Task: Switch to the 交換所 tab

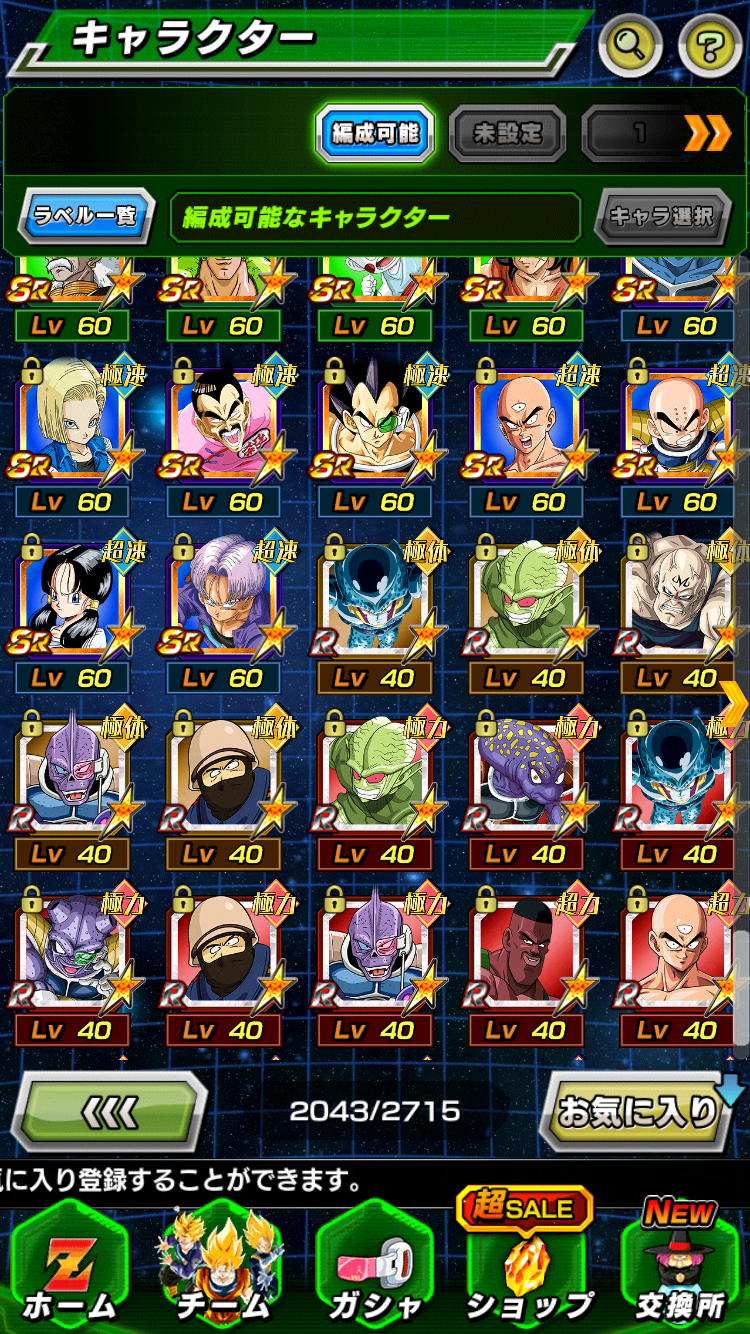Action: (x=680, y=1270)
